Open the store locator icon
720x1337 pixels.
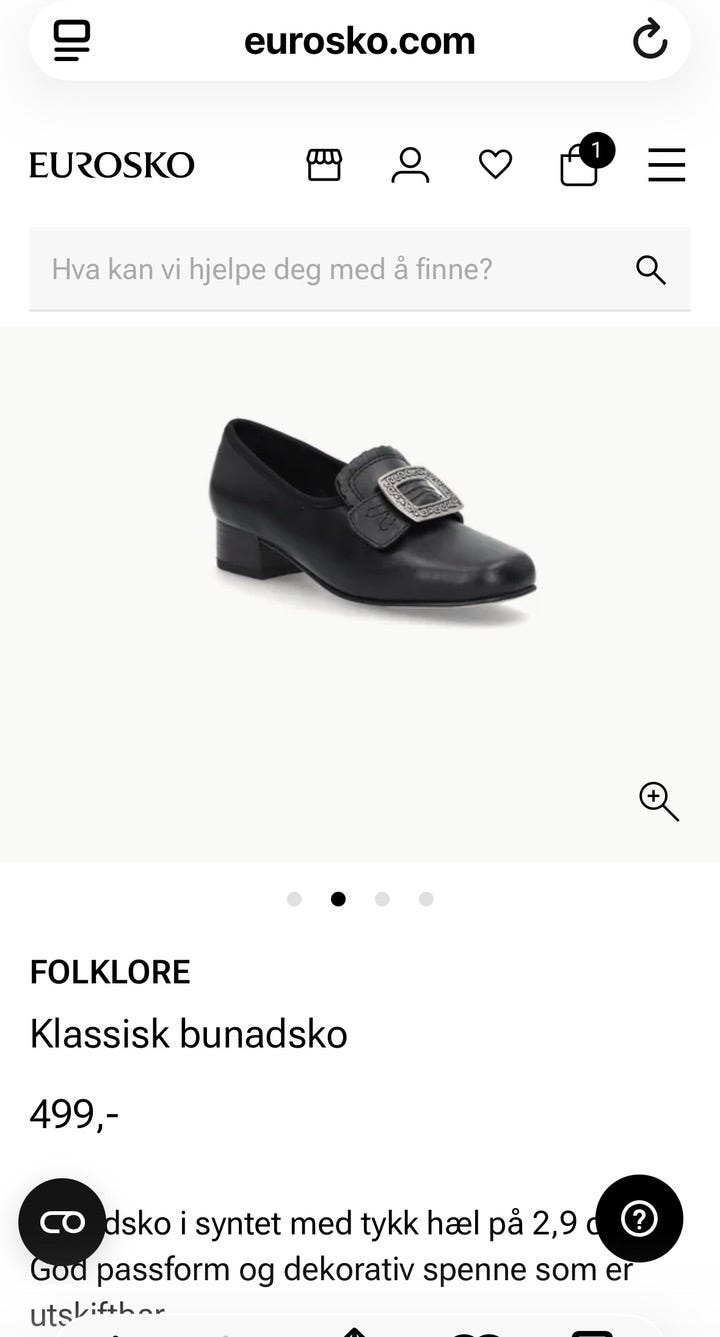(323, 164)
